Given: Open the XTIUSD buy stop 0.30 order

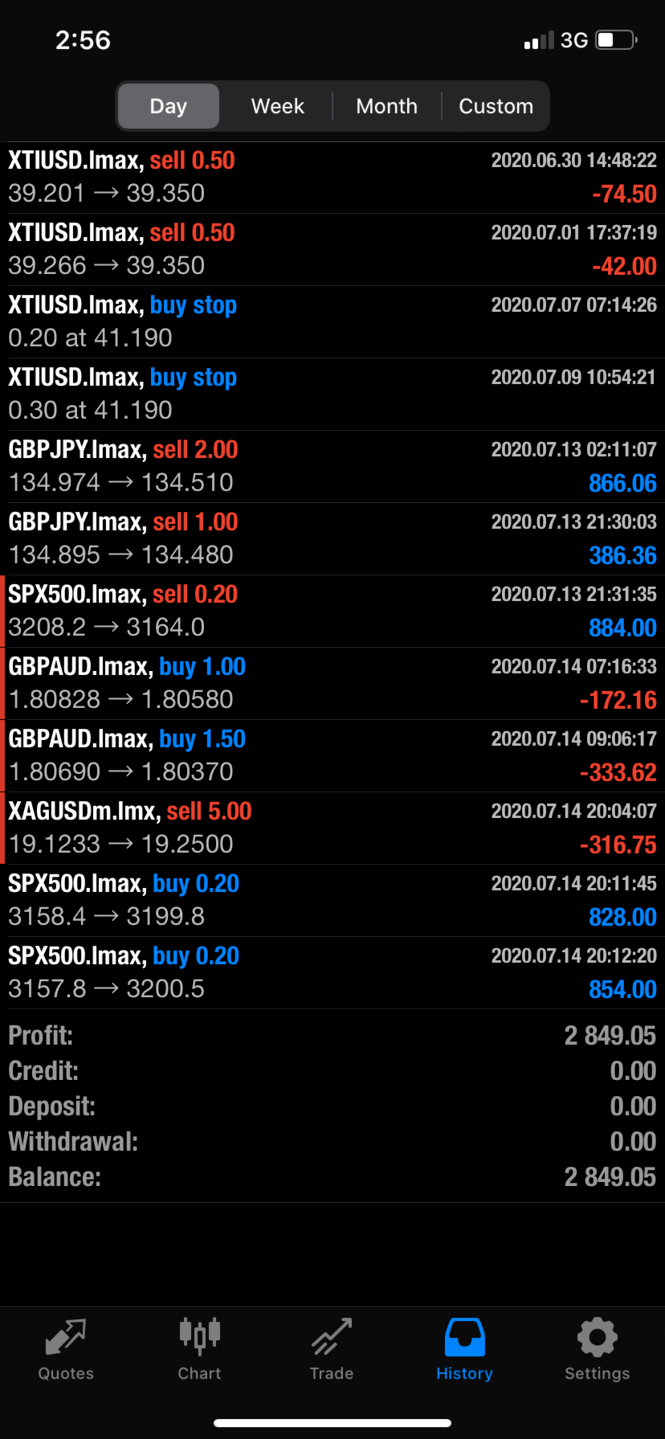Looking at the screenshot, I should 332,394.
